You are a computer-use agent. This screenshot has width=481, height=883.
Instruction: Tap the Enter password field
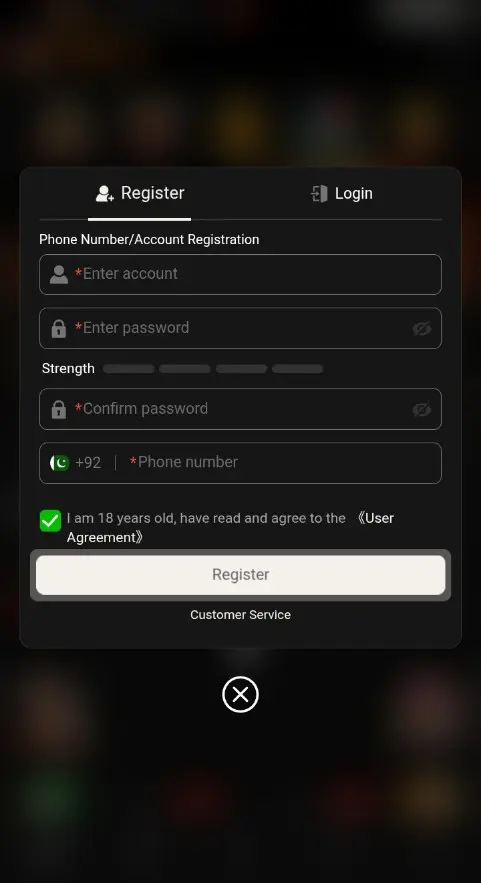click(x=240, y=328)
